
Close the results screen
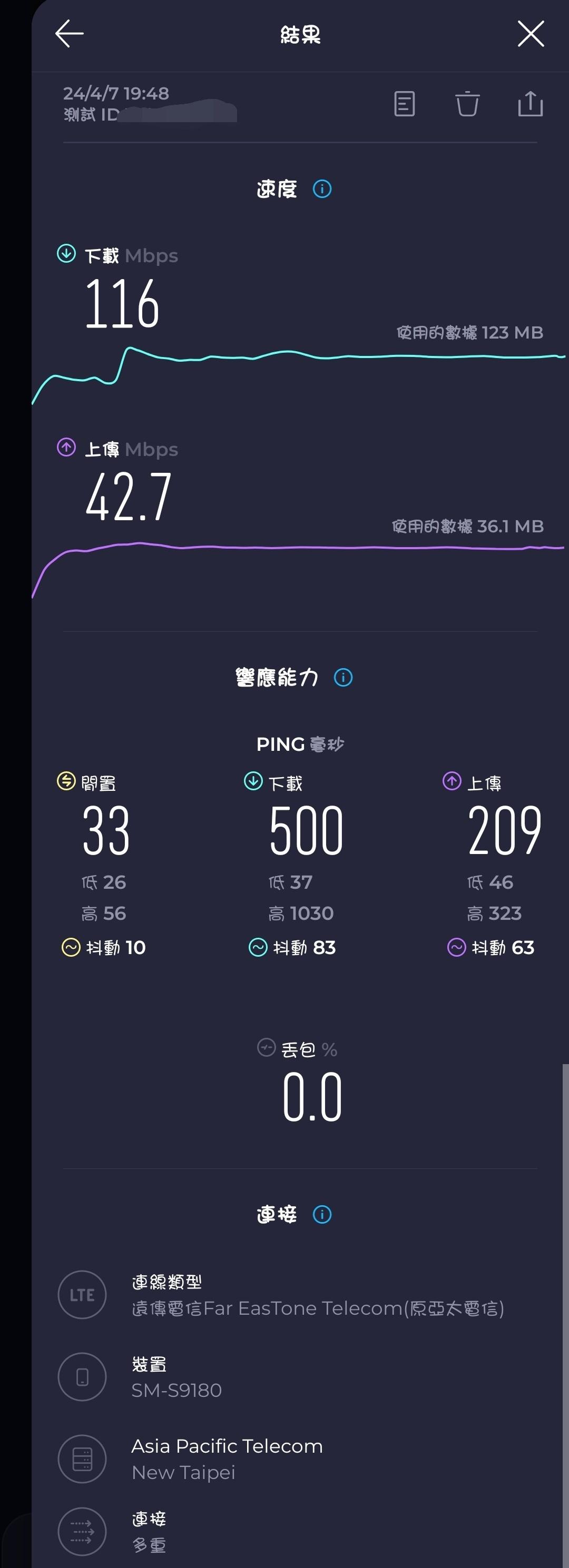531,34
